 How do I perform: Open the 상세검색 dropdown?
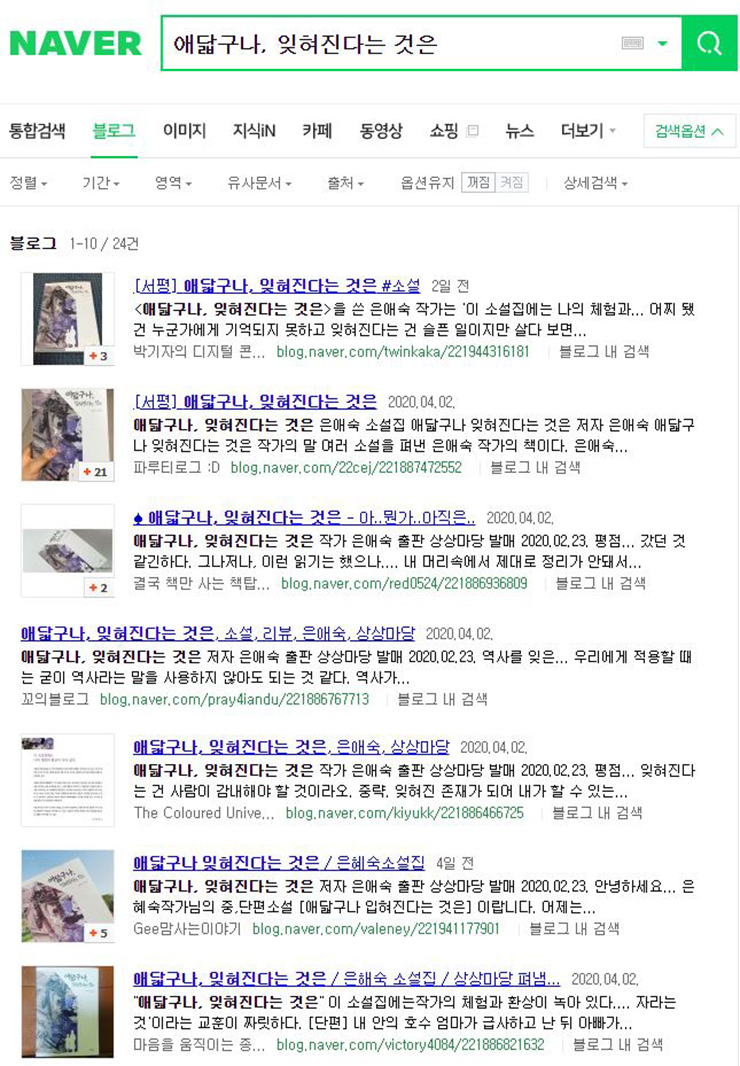(595, 183)
